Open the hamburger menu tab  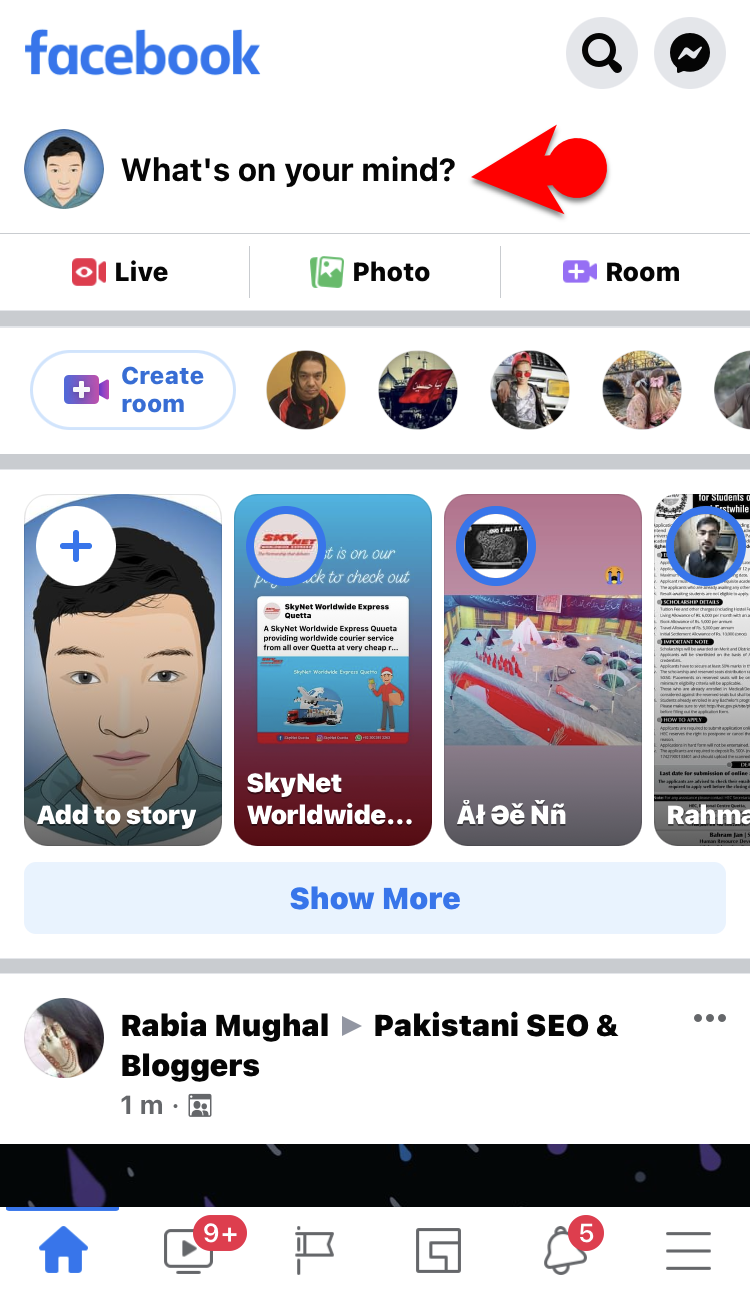click(688, 1249)
